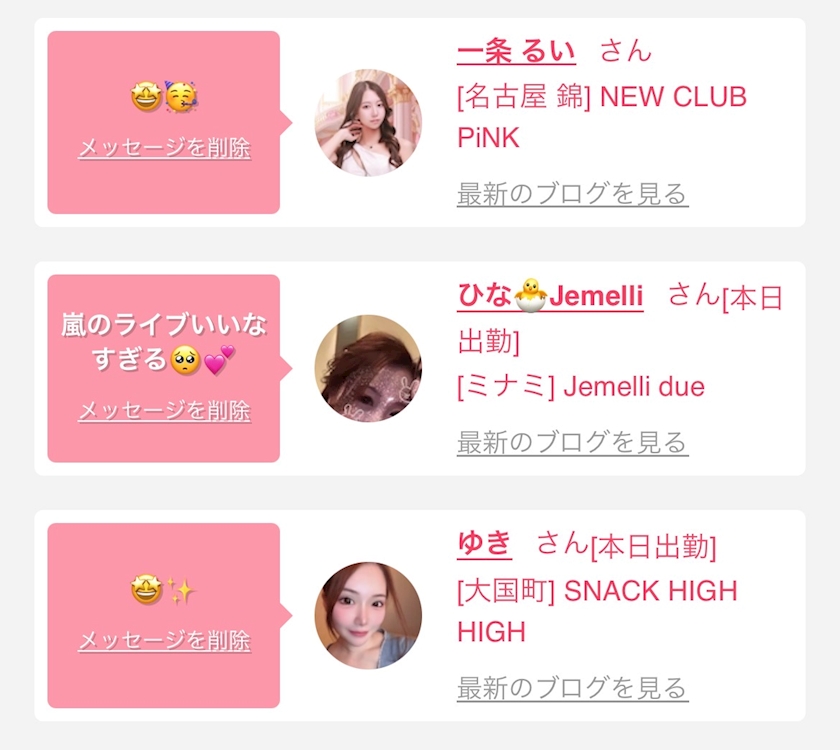Screen dimensions: 840x750
Task: Tap 一条 るい's profile photo
Action: (x=368, y=123)
